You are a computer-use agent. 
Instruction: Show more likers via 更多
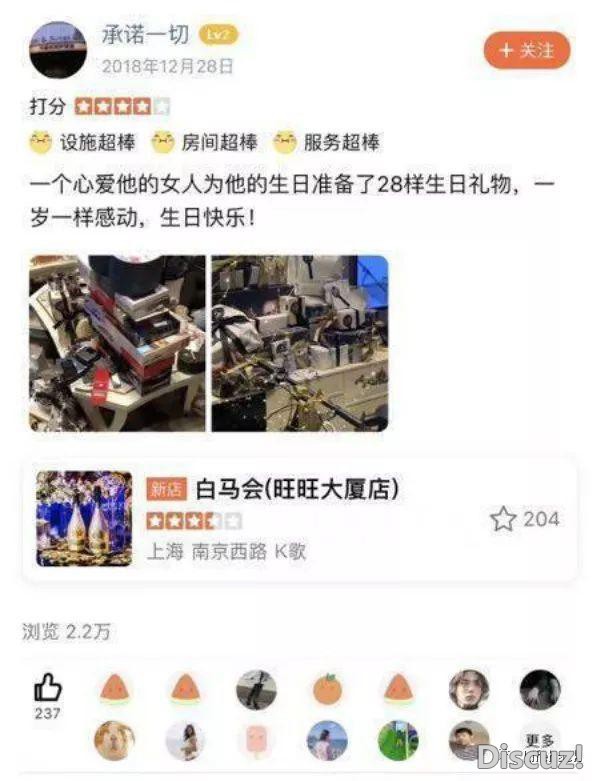pyautogui.click(x=540, y=741)
